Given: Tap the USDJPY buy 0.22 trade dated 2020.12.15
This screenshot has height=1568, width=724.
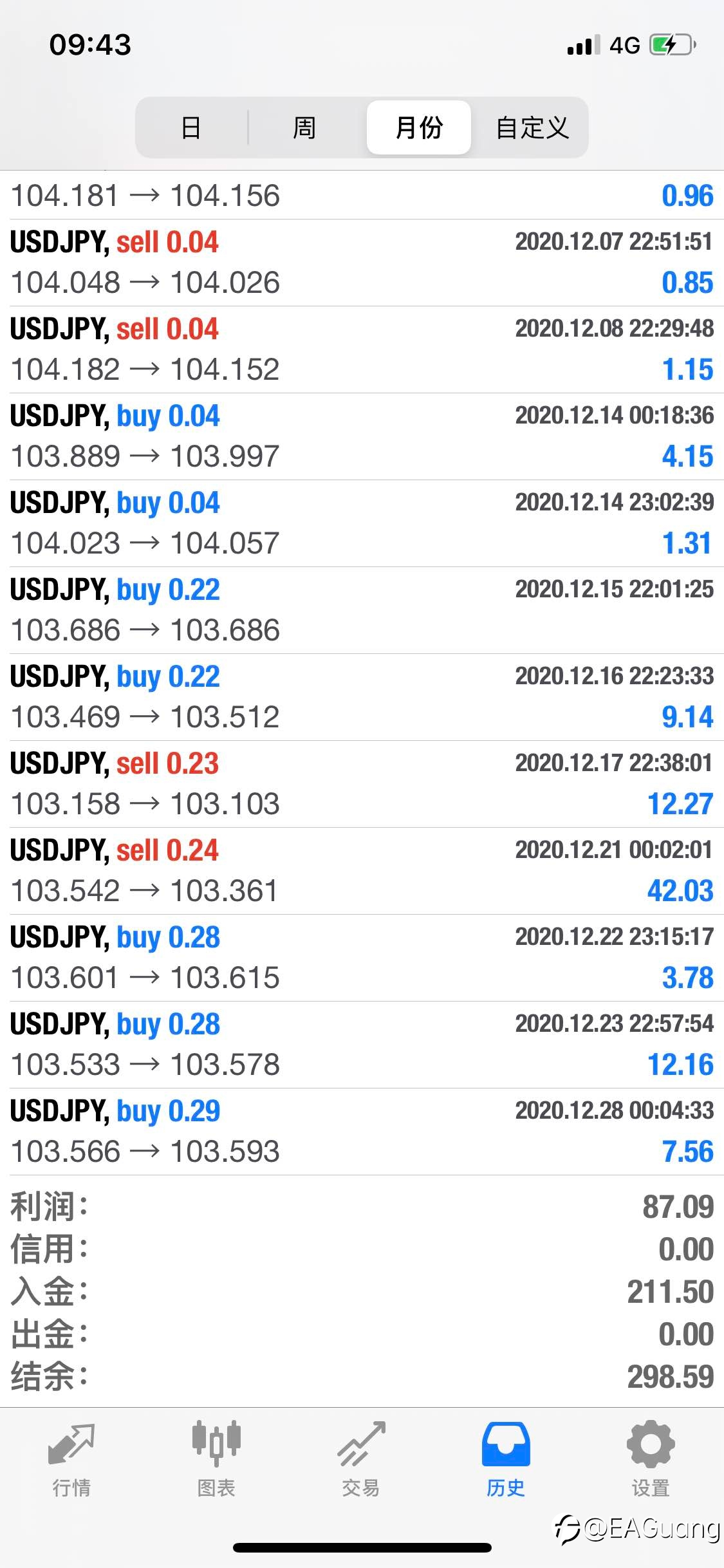Looking at the screenshot, I should pyautogui.click(x=362, y=610).
